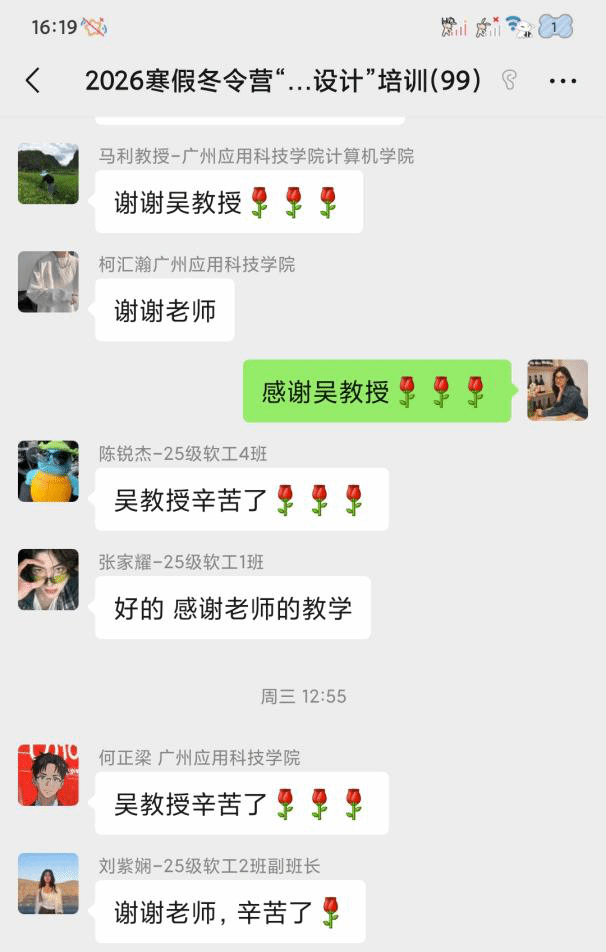Viewport: 606px width, 952px height.
Task: Tap 刘紫娴's avatar photo
Action: coord(48,883)
